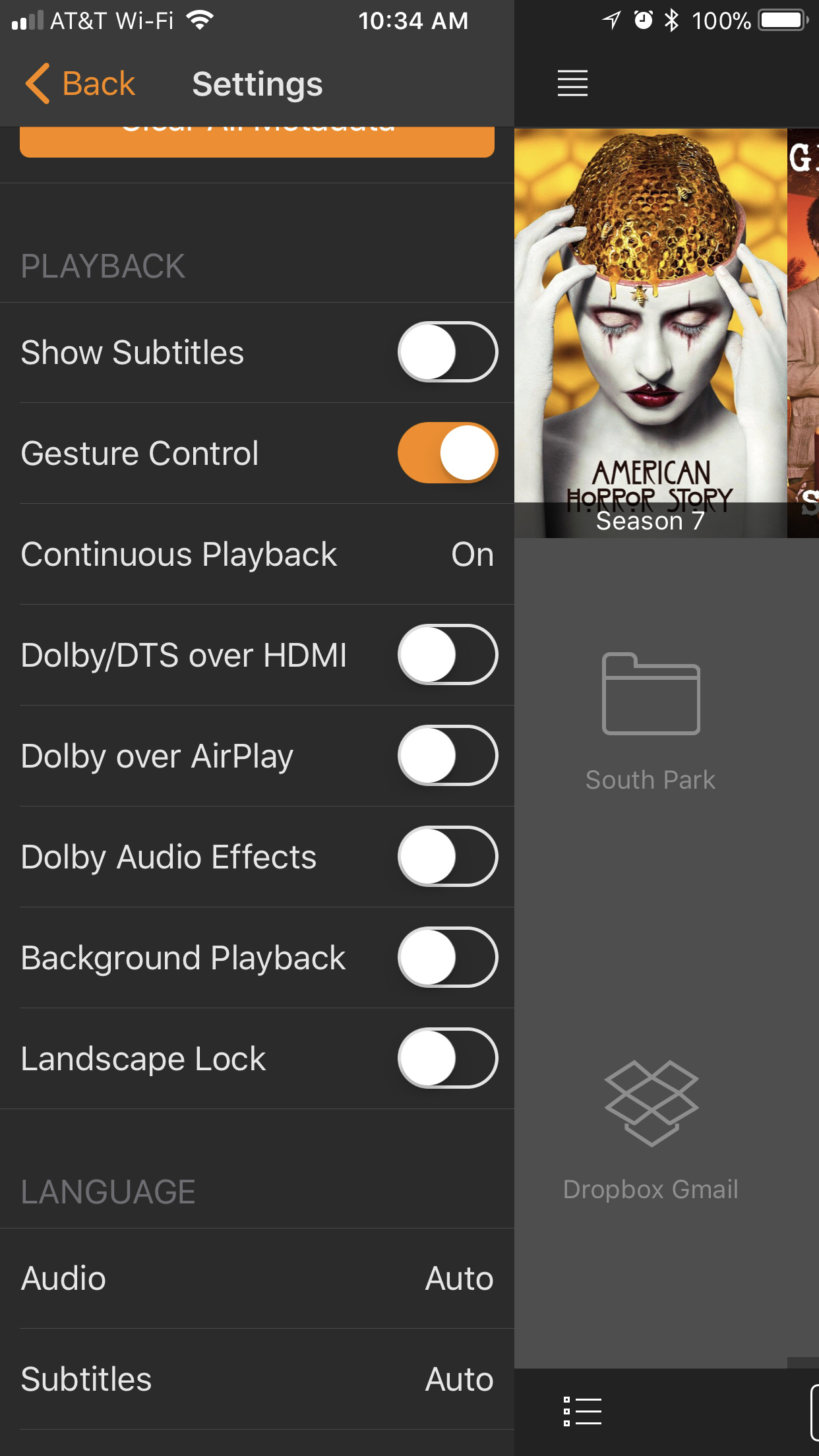The width and height of the screenshot is (819, 1456).
Task: Open American Horror Story Season 7
Action: pos(650,333)
